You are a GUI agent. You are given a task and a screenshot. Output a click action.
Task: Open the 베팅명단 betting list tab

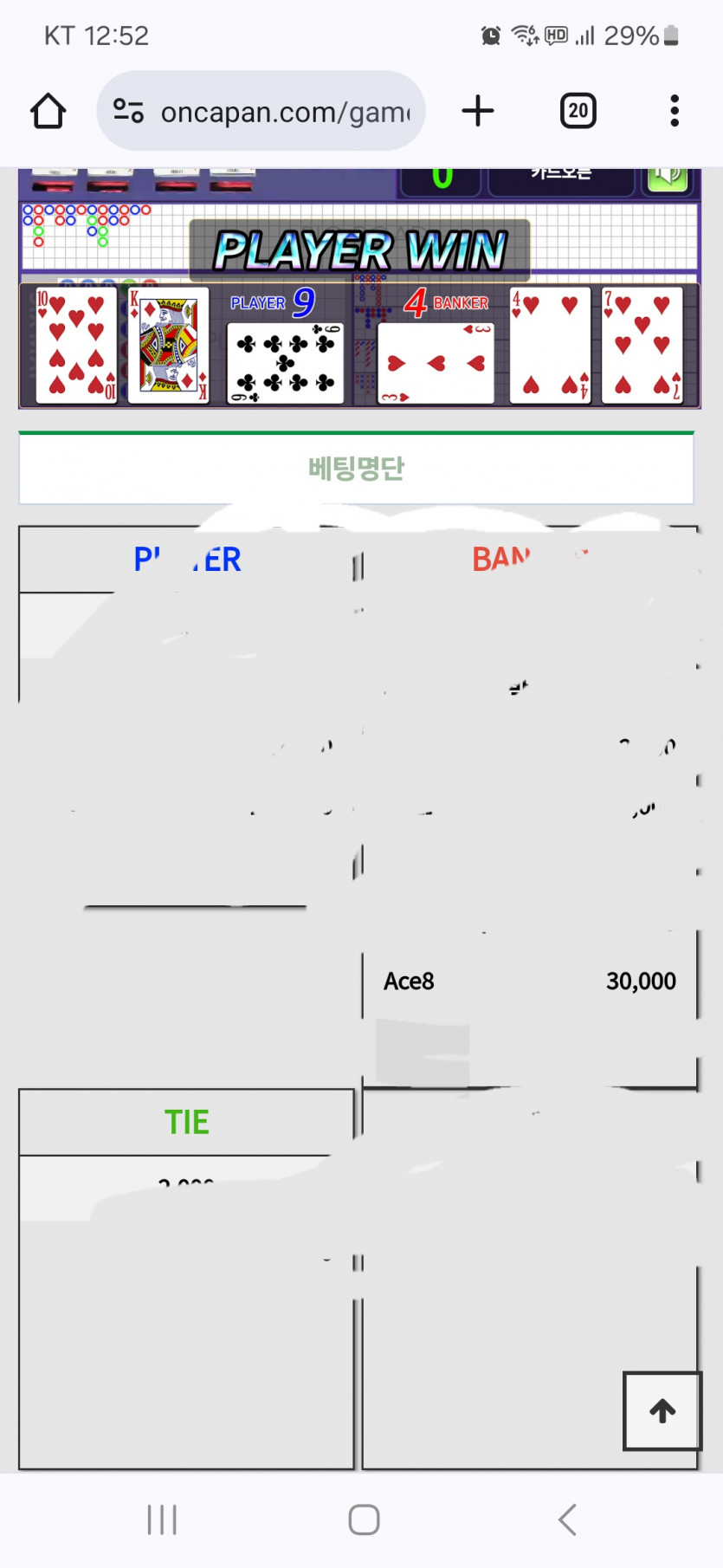click(x=356, y=469)
